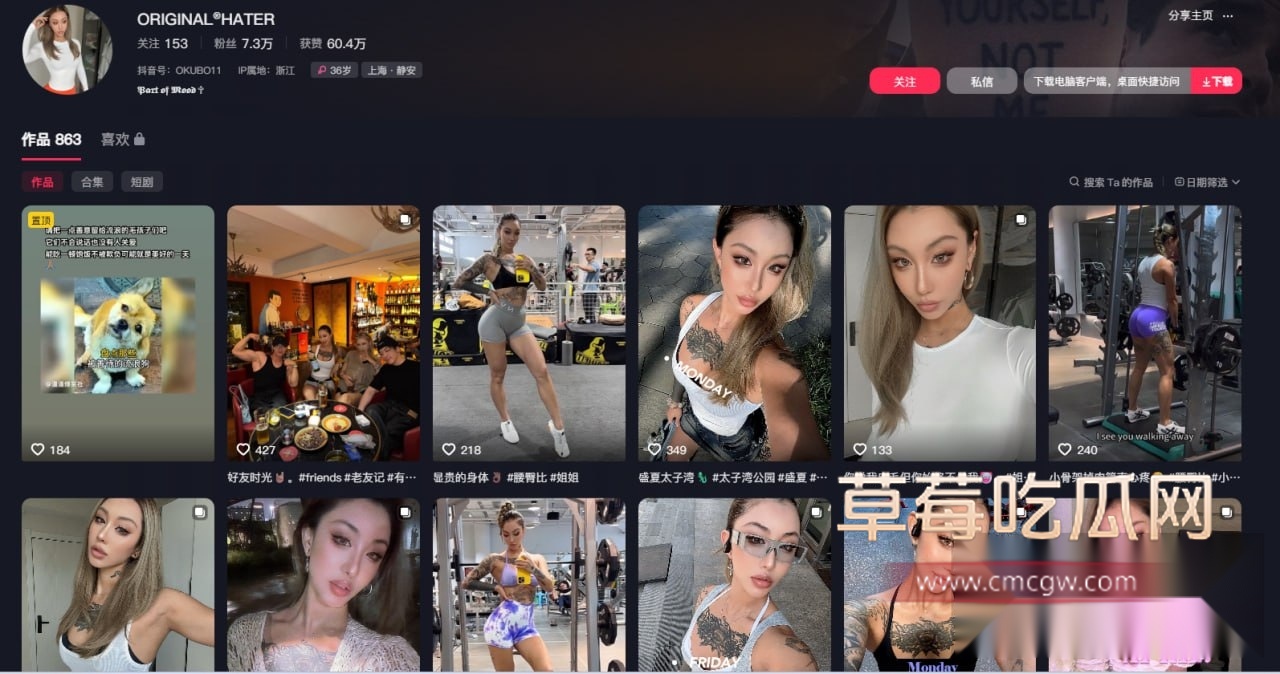Open the three-dot overflow menu
Viewport: 1280px width, 674px height.
coord(1228,15)
